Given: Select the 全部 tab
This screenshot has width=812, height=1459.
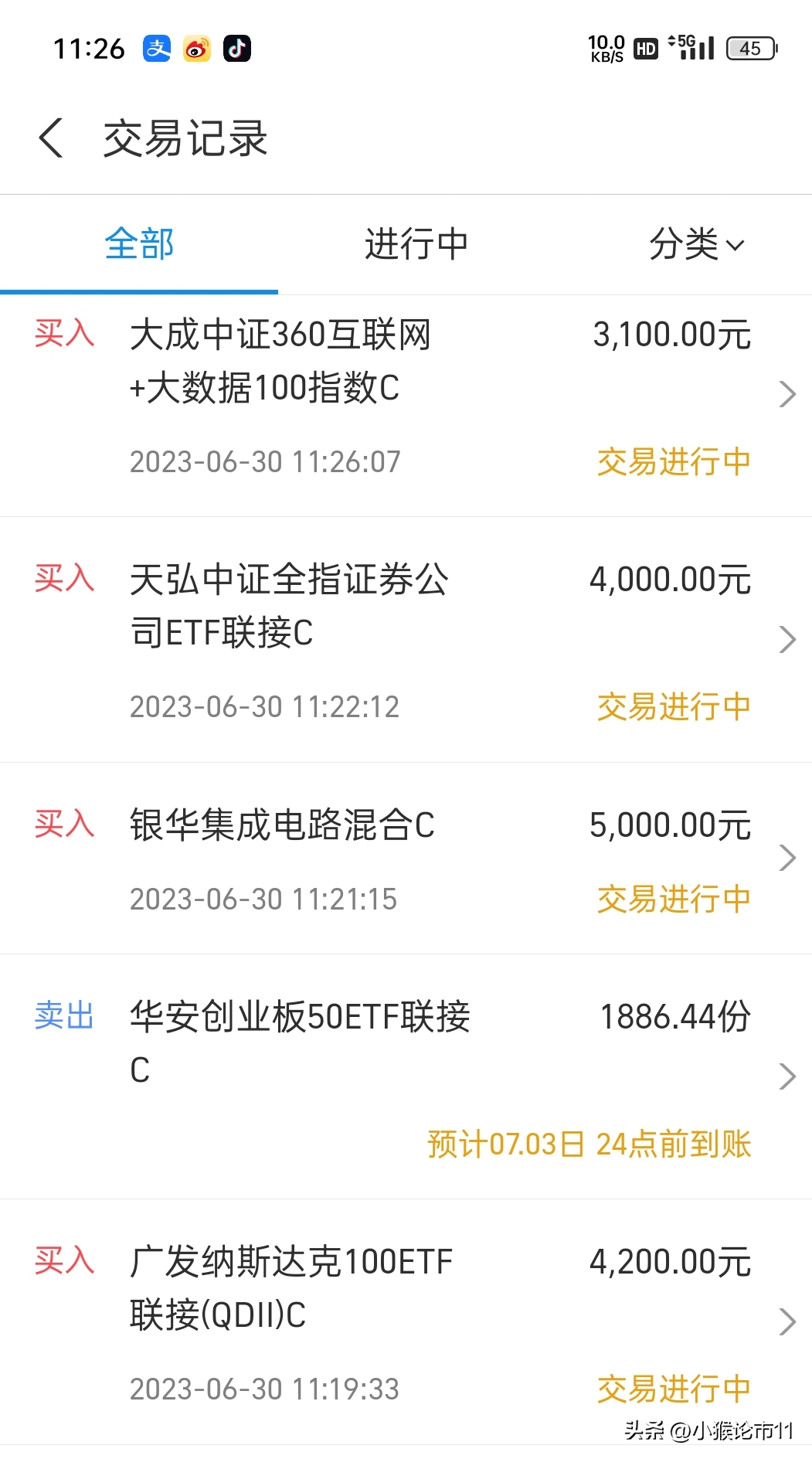Looking at the screenshot, I should click(139, 244).
